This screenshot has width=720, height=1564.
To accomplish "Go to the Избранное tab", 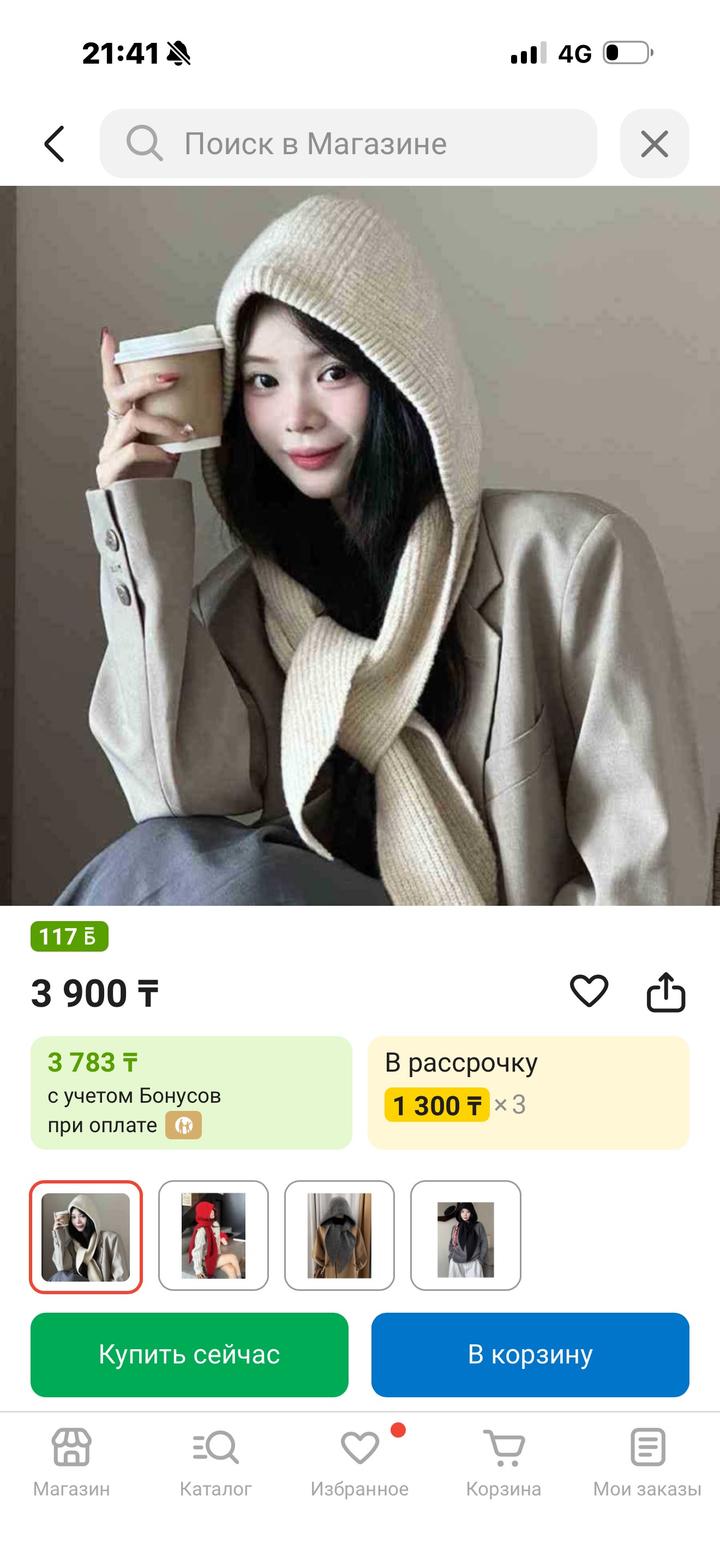I will coord(359,1462).
